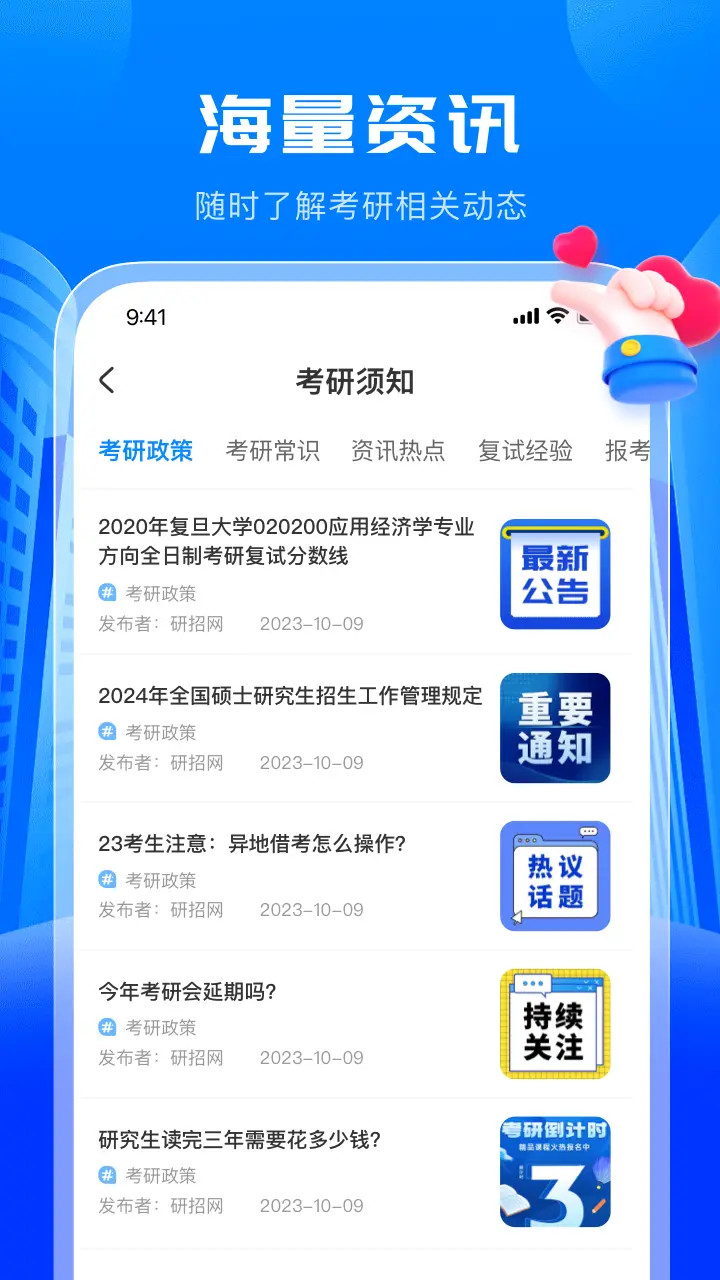Tap the 考研倒计时 thumbnail image
The height and width of the screenshot is (1280, 720).
tap(556, 1170)
